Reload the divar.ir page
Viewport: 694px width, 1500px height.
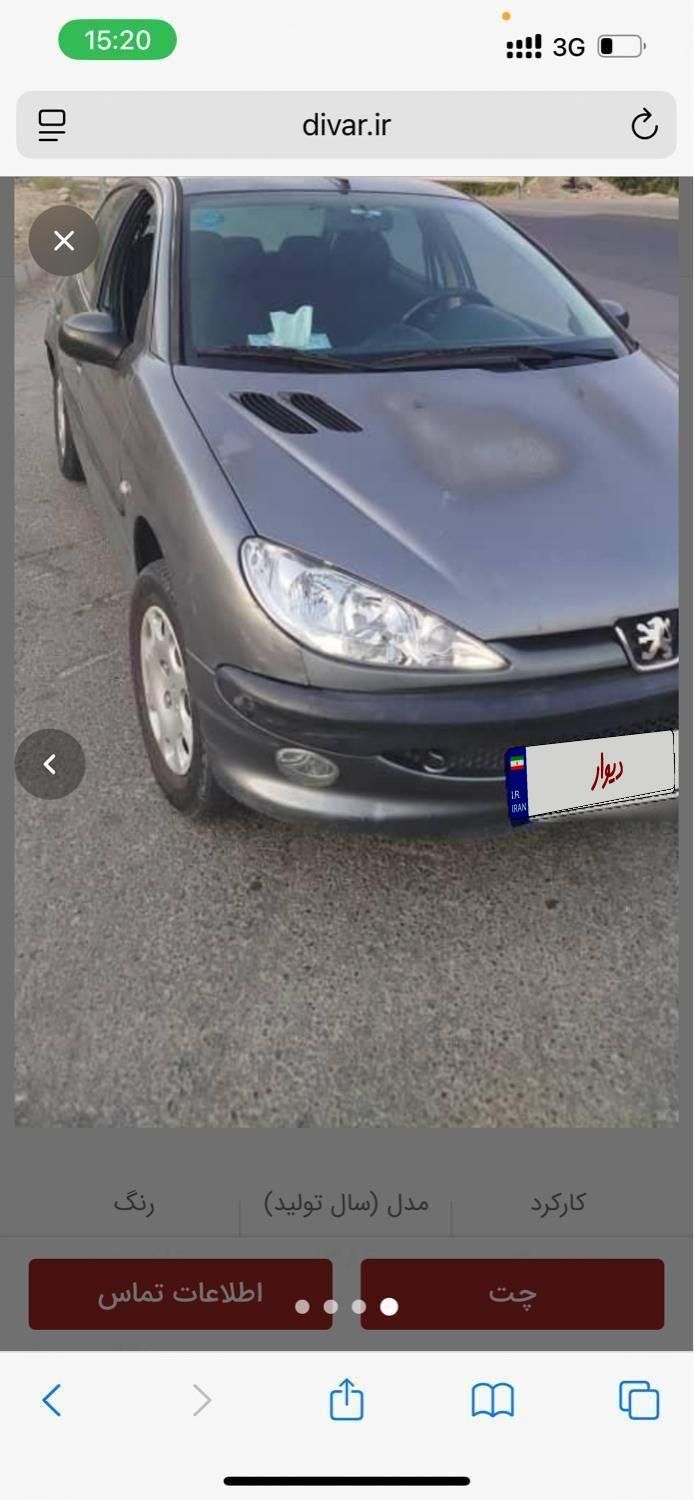pos(644,125)
